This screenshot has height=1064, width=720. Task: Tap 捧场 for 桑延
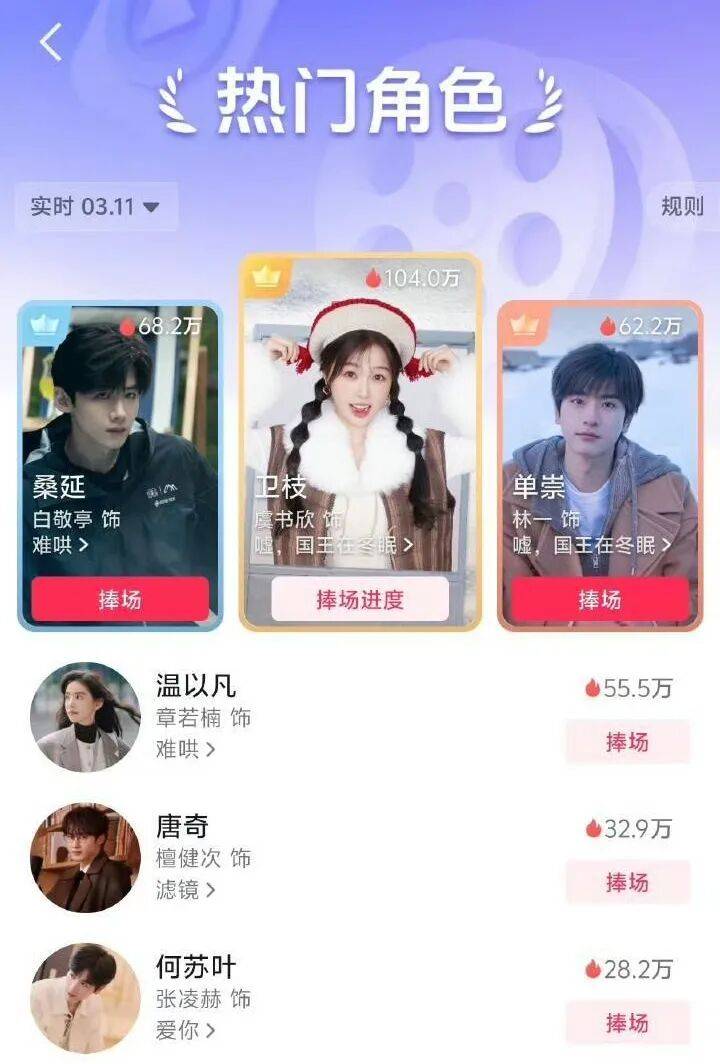click(120, 599)
